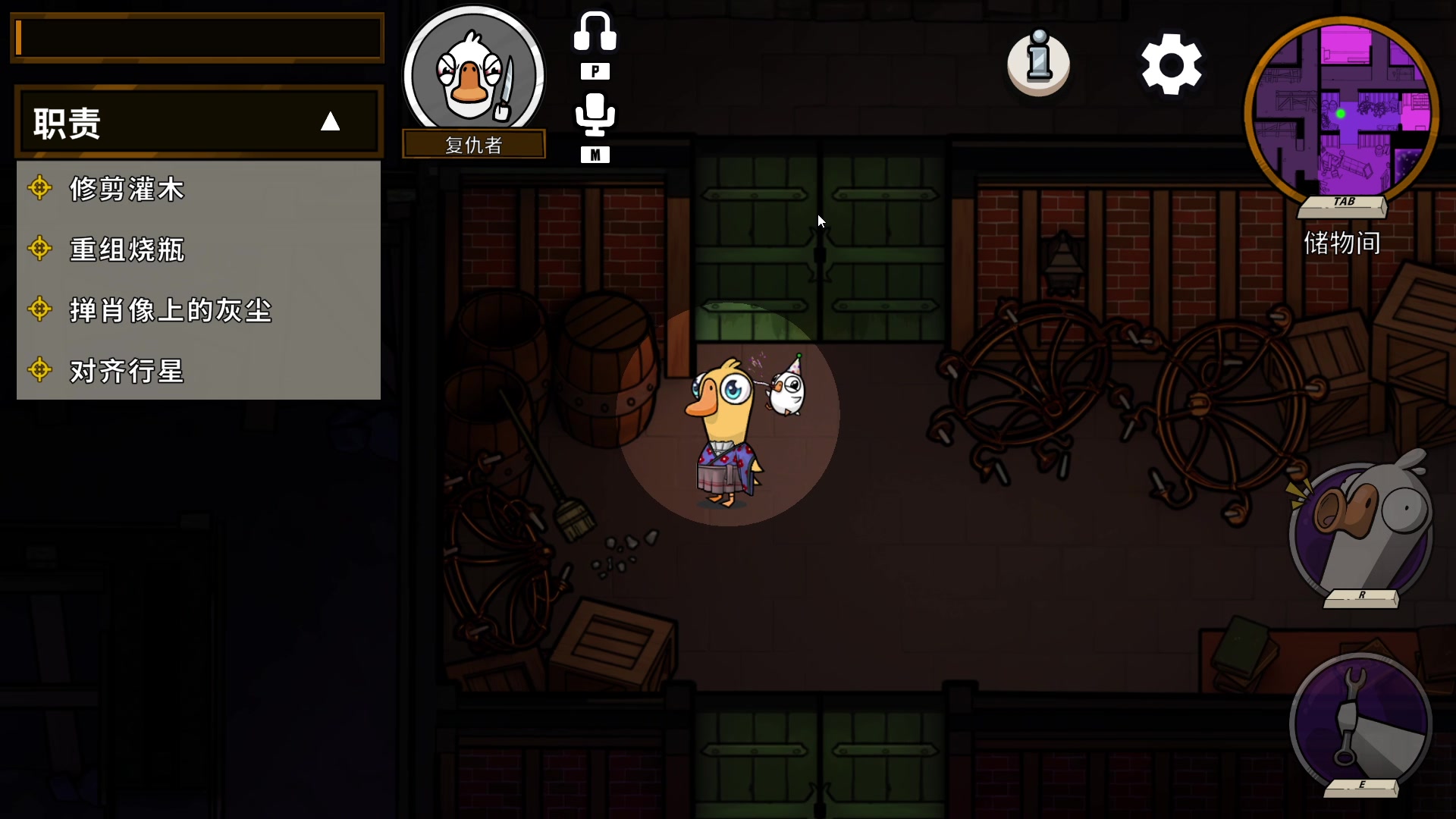1456x819 pixels.
Task: Toggle the microphone icon
Action: pyautogui.click(x=595, y=115)
